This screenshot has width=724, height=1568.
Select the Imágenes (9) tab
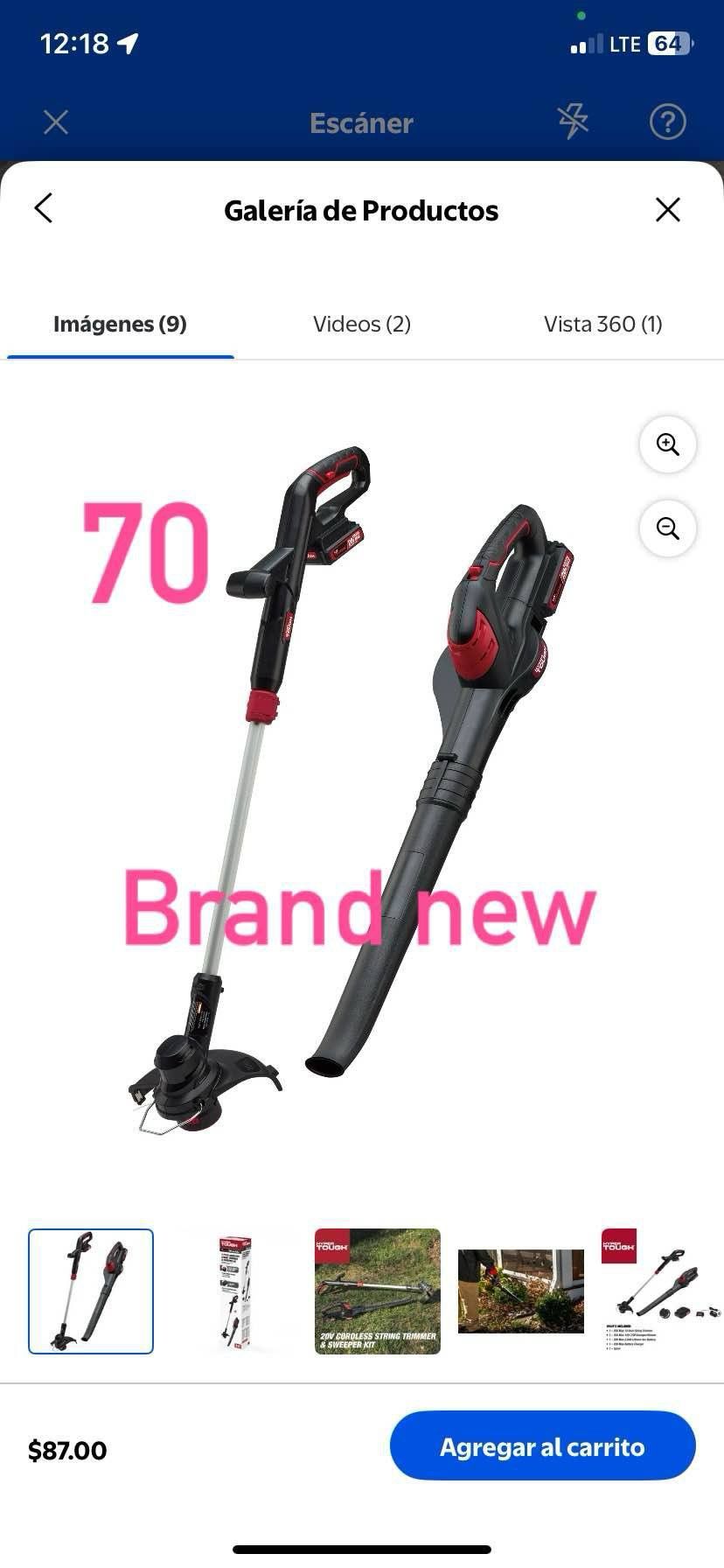pyautogui.click(x=120, y=325)
